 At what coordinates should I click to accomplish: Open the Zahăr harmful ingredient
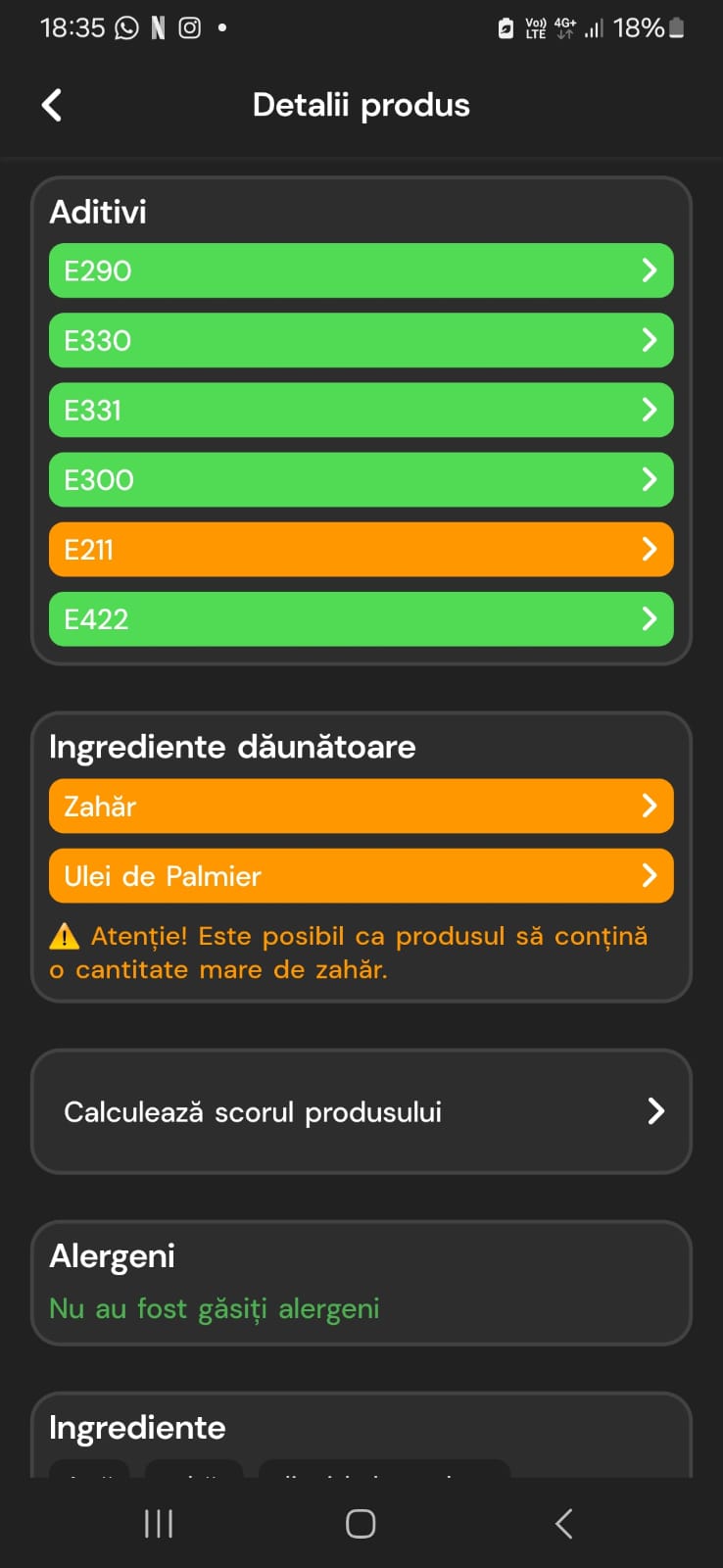(361, 806)
